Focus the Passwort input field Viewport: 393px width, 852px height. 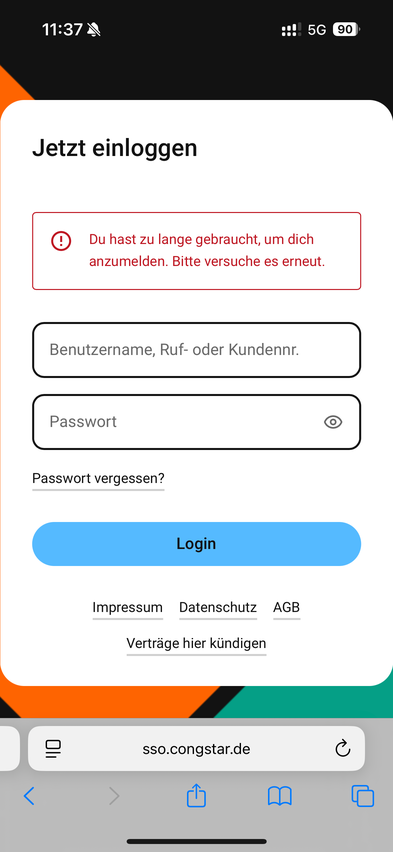coord(196,422)
